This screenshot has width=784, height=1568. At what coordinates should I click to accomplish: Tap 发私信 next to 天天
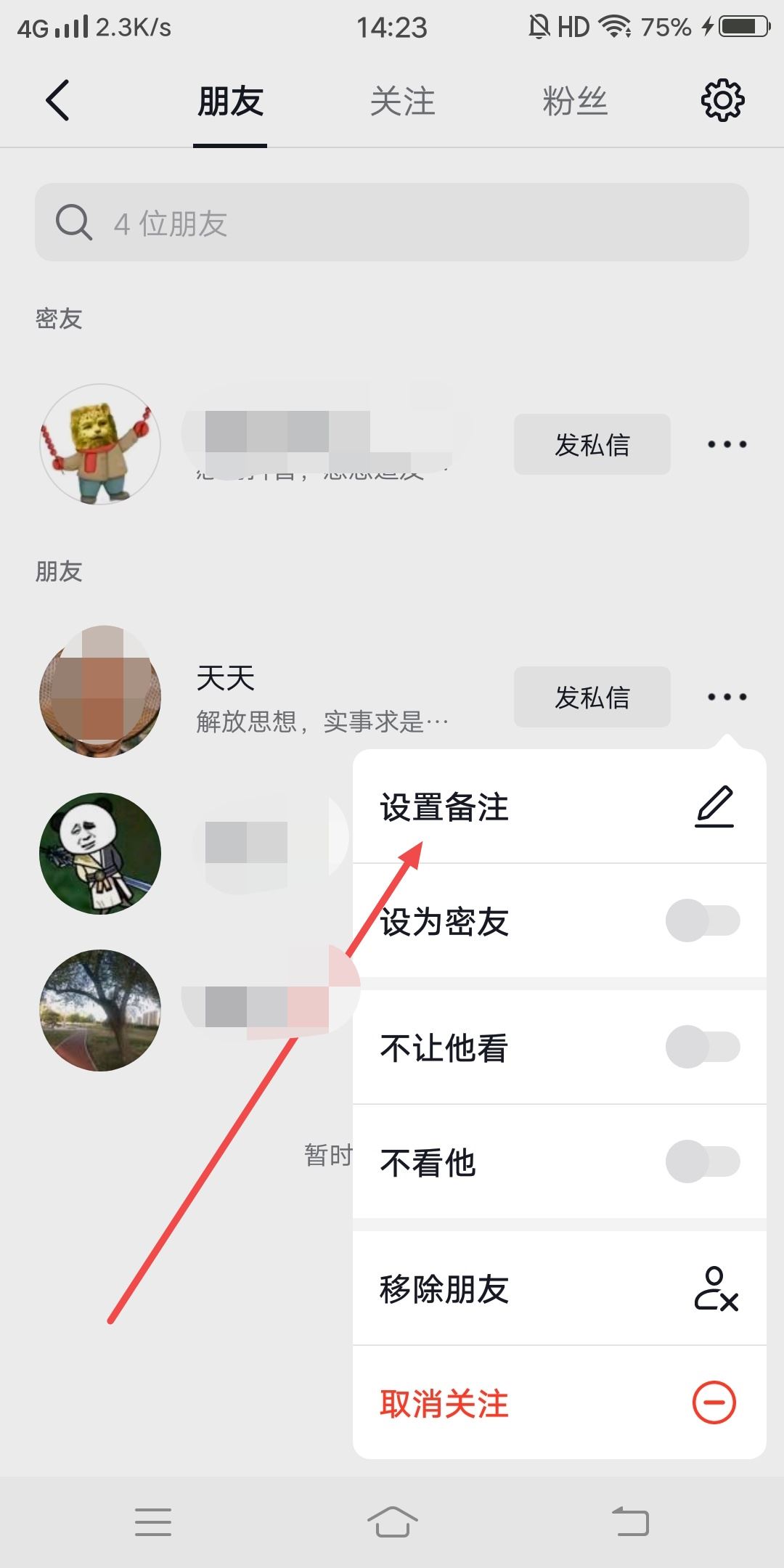[x=592, y=697]
